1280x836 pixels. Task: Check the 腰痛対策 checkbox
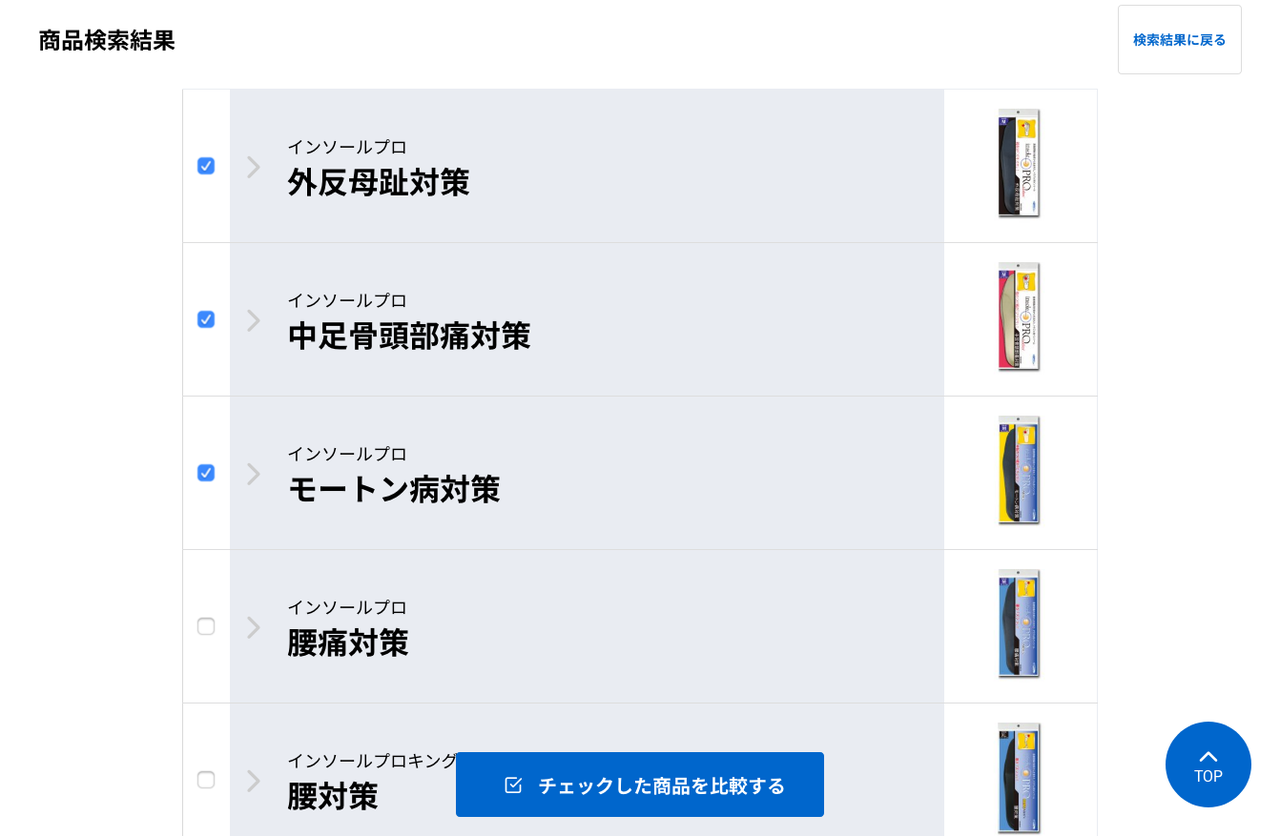(206, 626)
